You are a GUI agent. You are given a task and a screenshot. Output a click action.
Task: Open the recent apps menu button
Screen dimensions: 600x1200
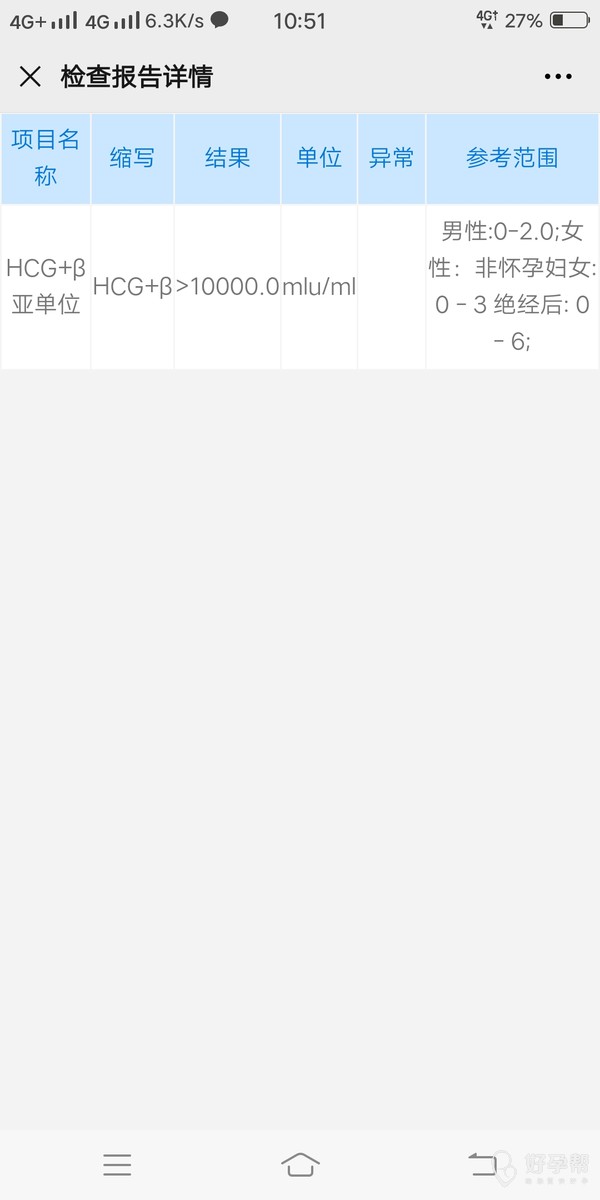click(117, 1164)
